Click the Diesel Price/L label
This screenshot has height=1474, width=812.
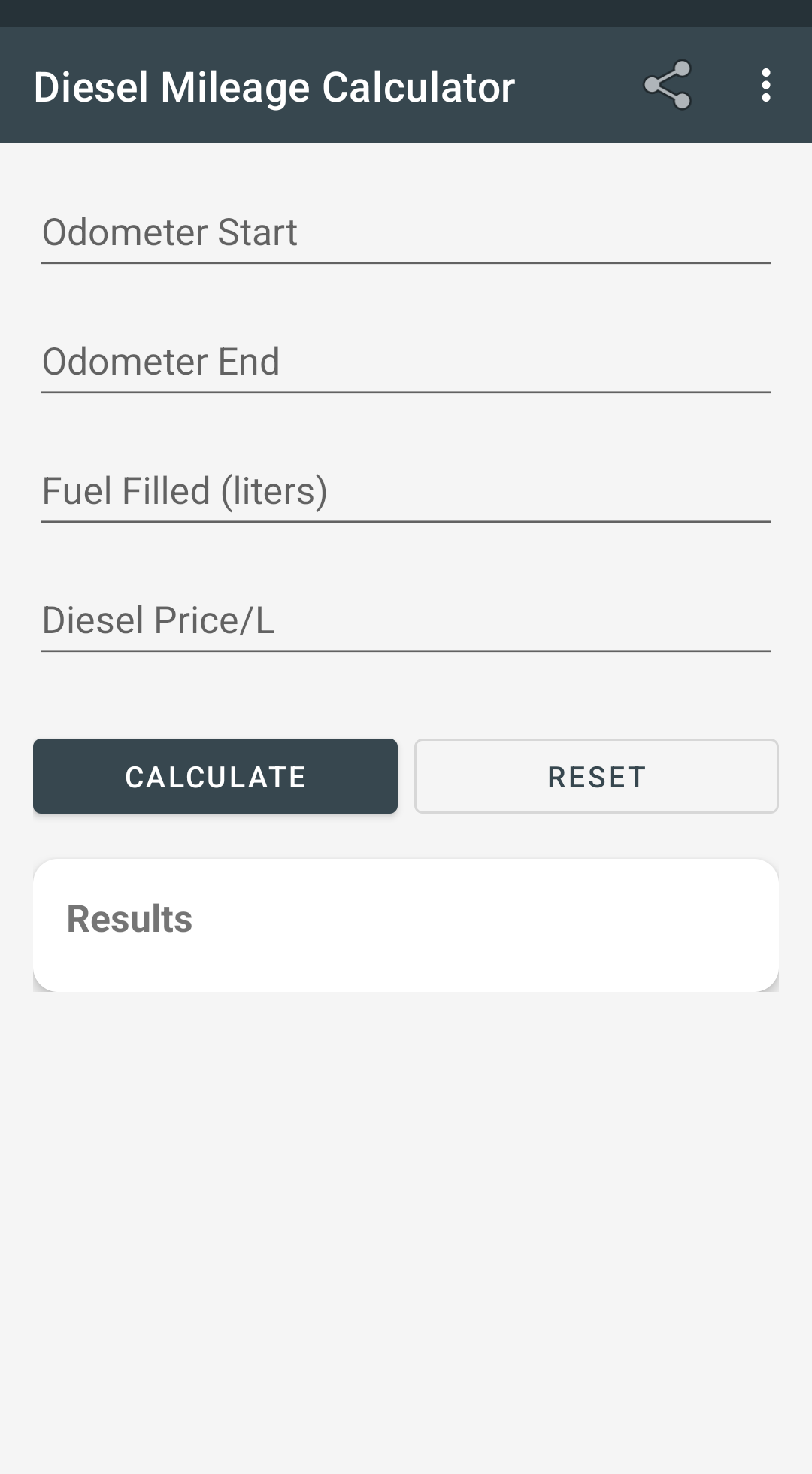[159, 620]
